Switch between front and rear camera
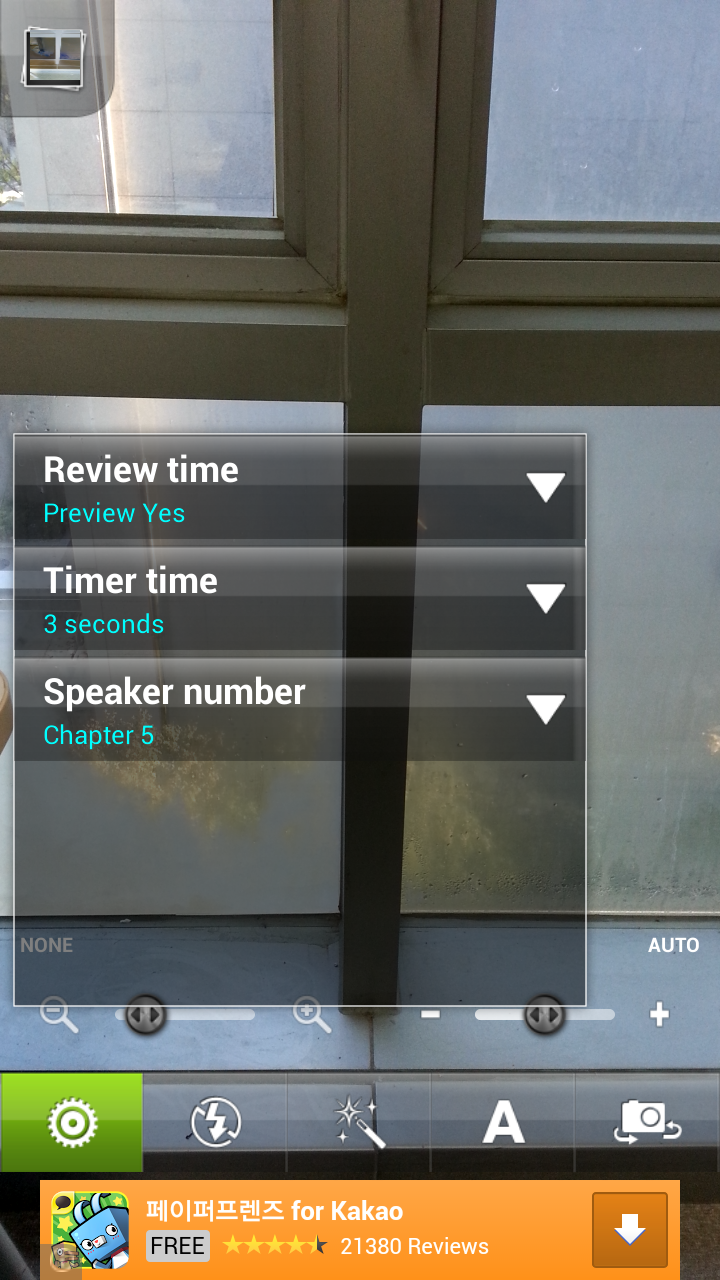The image size is (720, 1280). pos(647,1122)
